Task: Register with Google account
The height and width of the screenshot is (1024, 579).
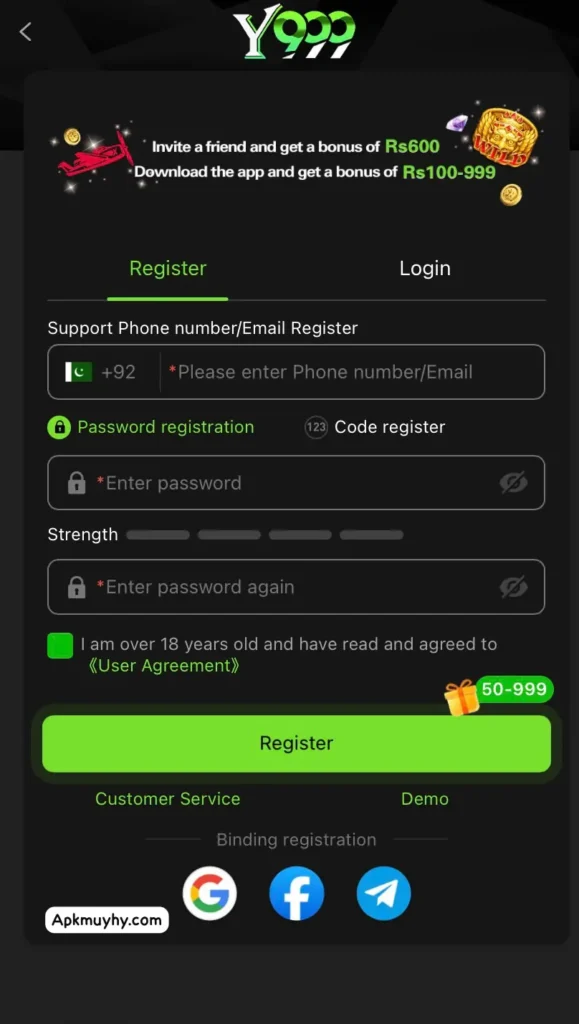Action: [x=210, y=893]
